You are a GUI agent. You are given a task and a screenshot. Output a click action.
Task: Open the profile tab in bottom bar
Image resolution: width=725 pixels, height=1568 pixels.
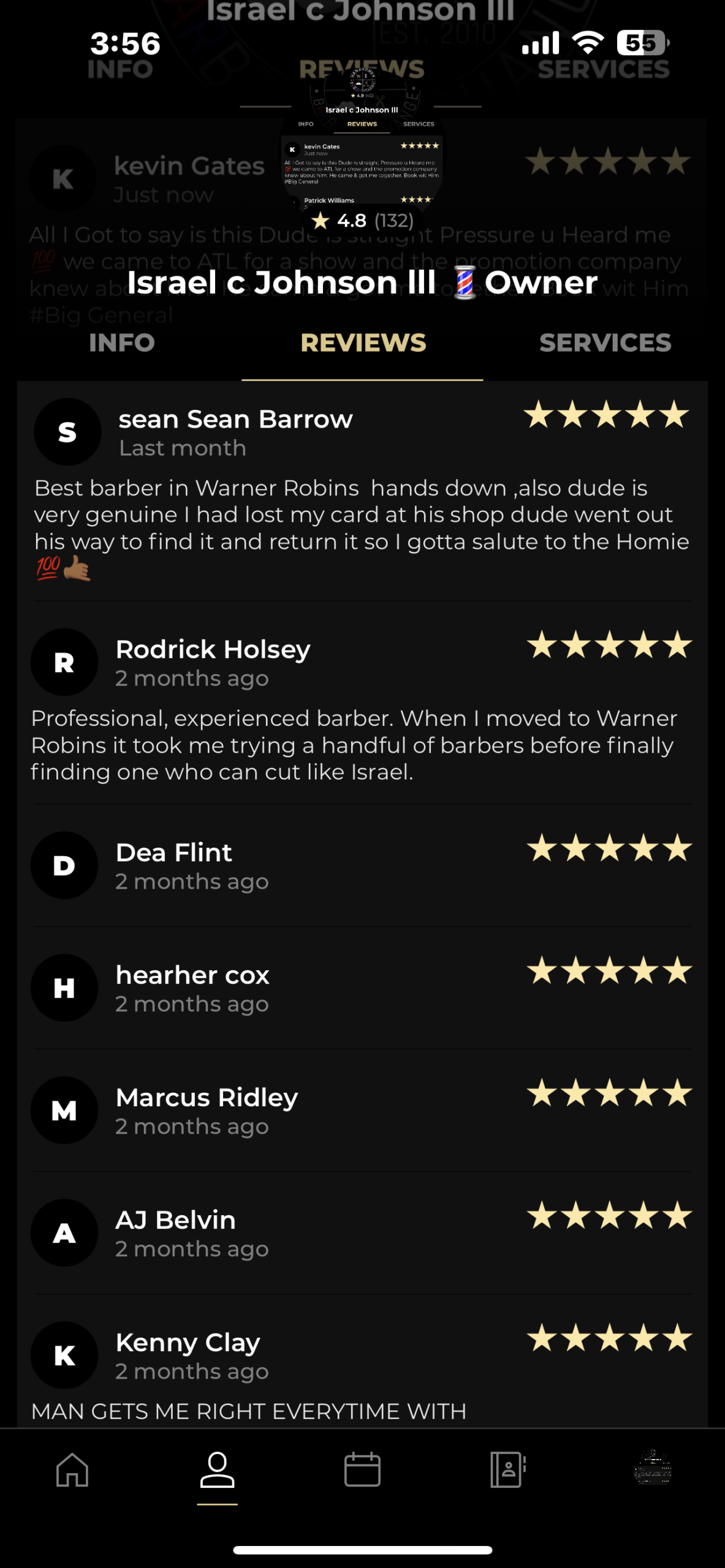tap(217, 1469)
